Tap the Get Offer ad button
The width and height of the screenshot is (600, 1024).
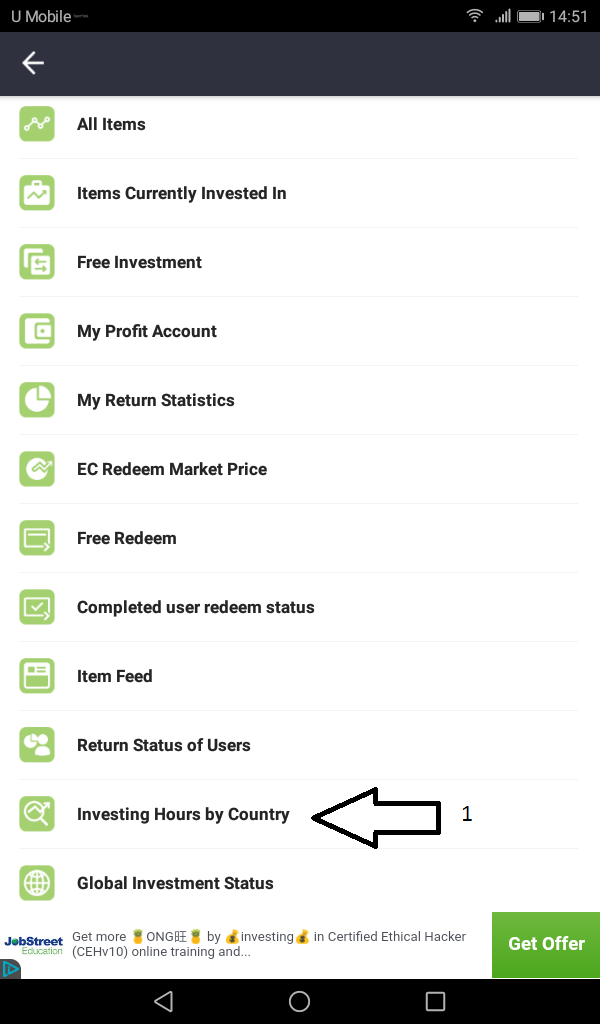click(546, 943)
